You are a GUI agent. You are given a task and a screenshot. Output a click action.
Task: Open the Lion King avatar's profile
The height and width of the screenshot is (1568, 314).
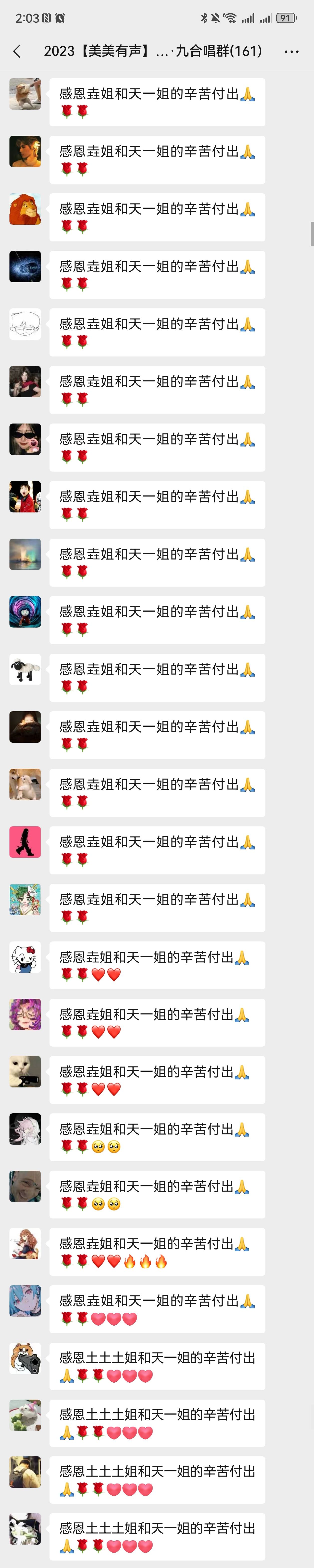click(x=25, y=209)
